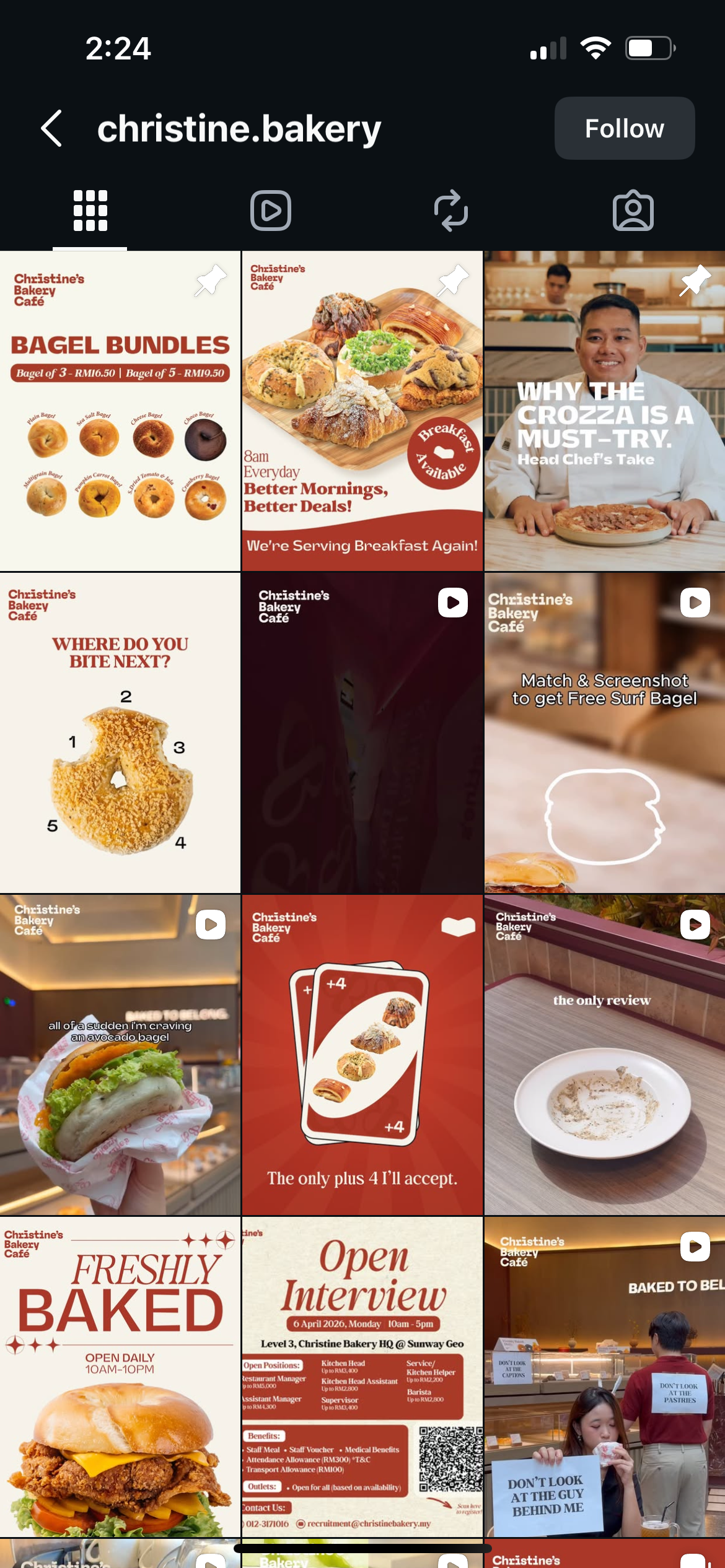Play the Baked To Belong signs reel
Image resolution: width=725 pixels, height=1568 pixels.
click(605, 1377)
